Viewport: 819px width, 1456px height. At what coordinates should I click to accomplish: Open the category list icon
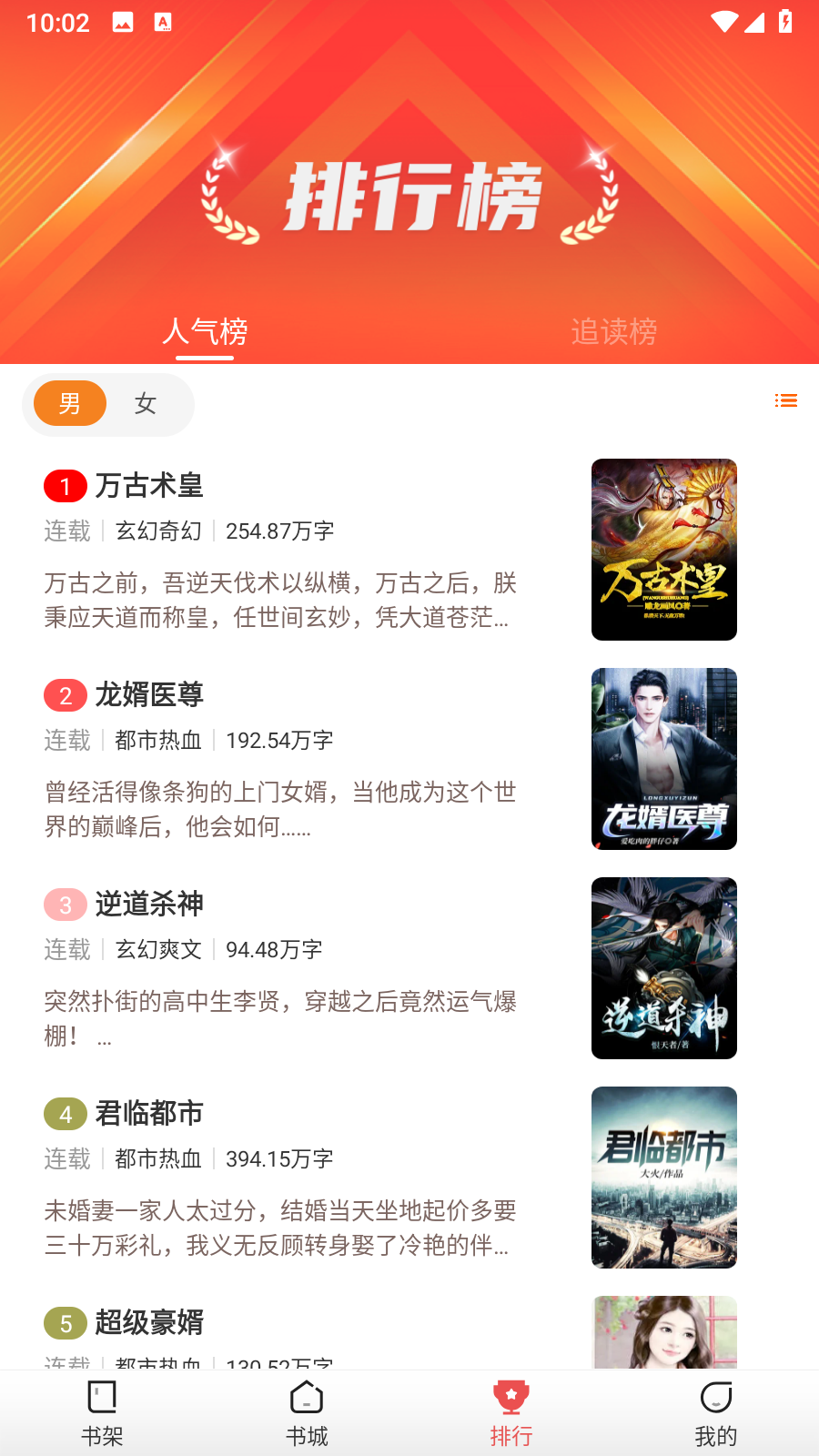point(786,400)
